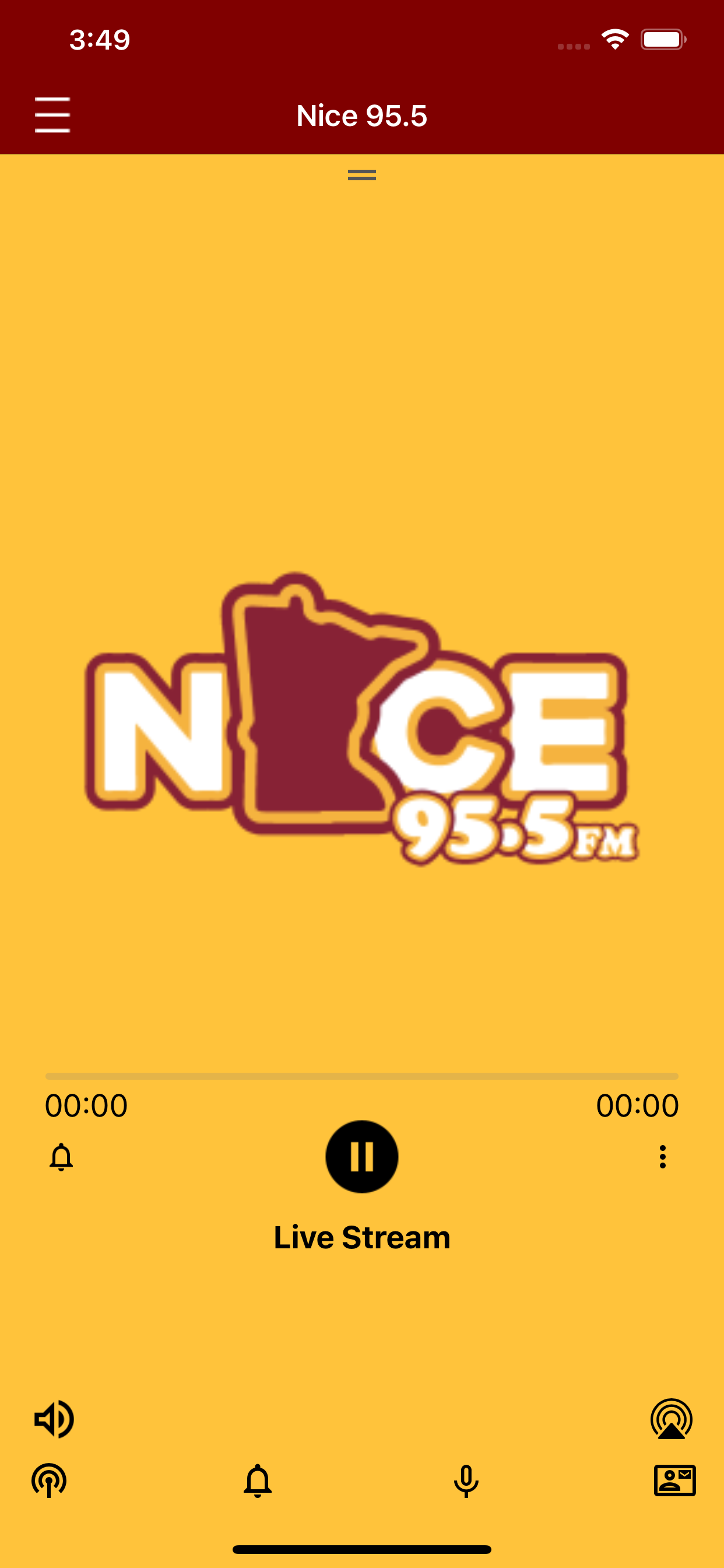Tap the Live Stream label

362,1236
